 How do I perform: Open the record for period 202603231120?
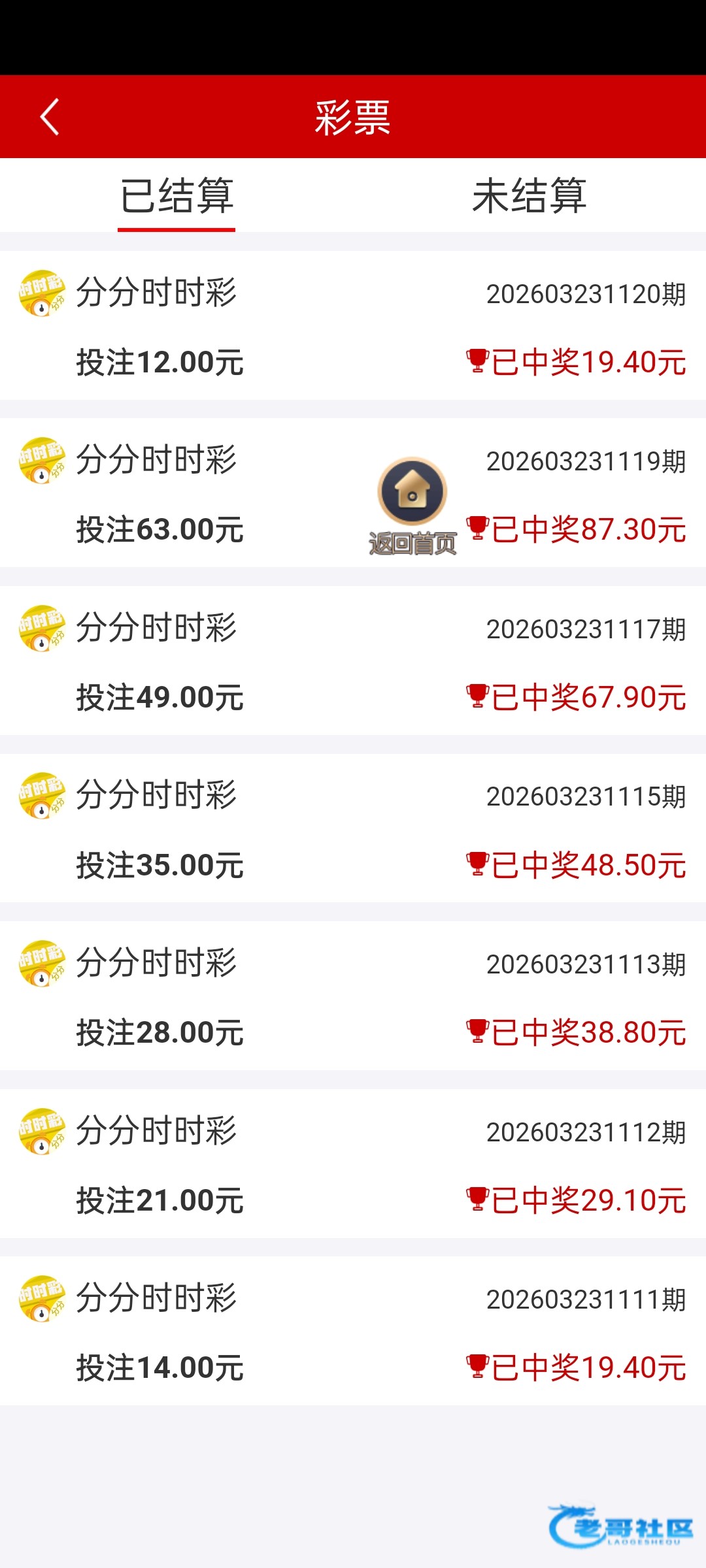coord(353,325)
